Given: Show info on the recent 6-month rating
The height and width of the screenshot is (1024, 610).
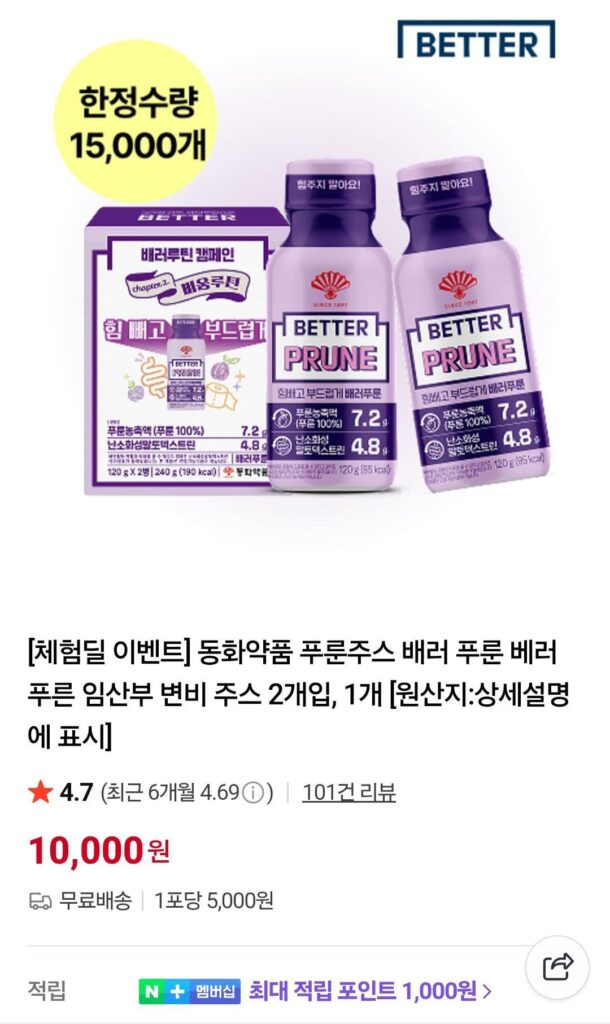Looking at the screenshot, I should (x=253, y=794).
